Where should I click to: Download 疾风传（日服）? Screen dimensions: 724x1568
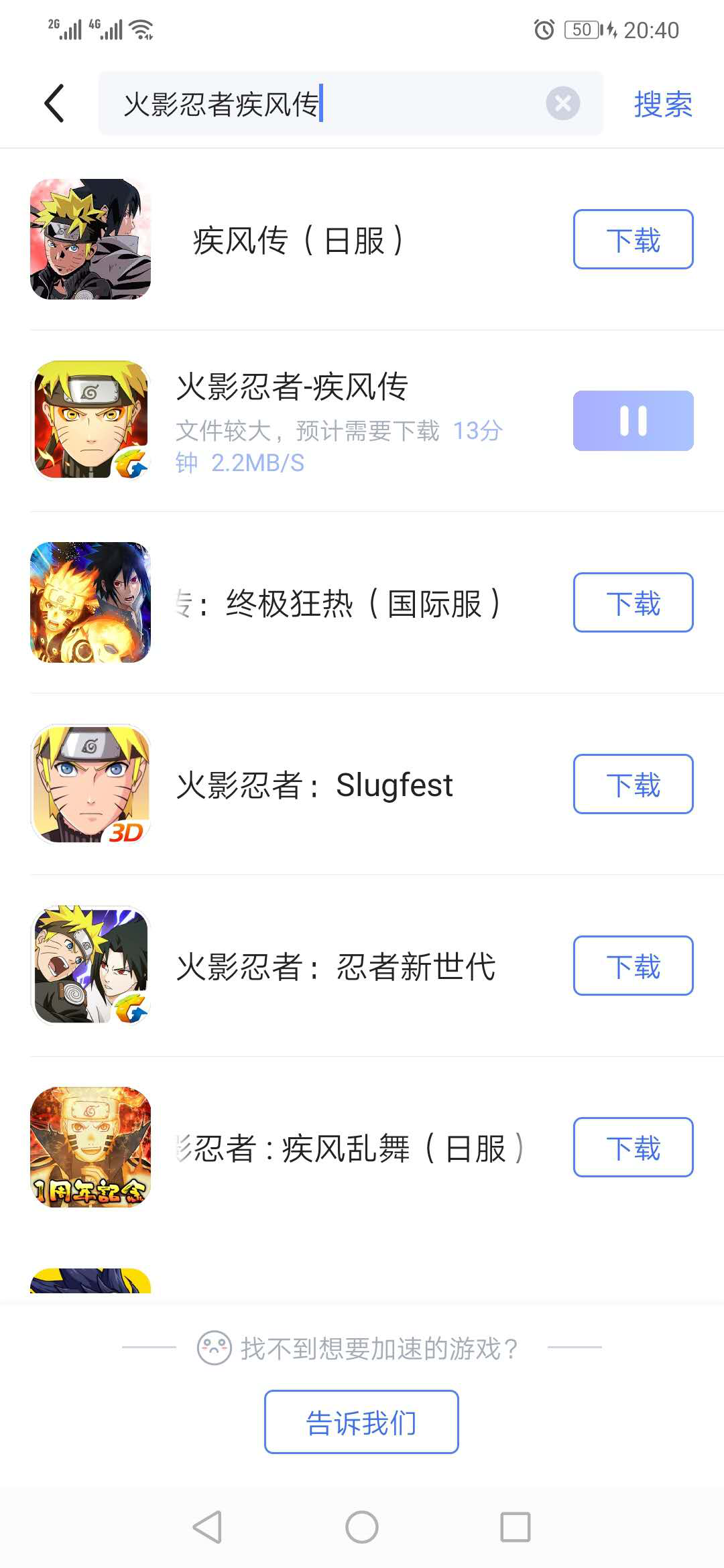(633, 239)
